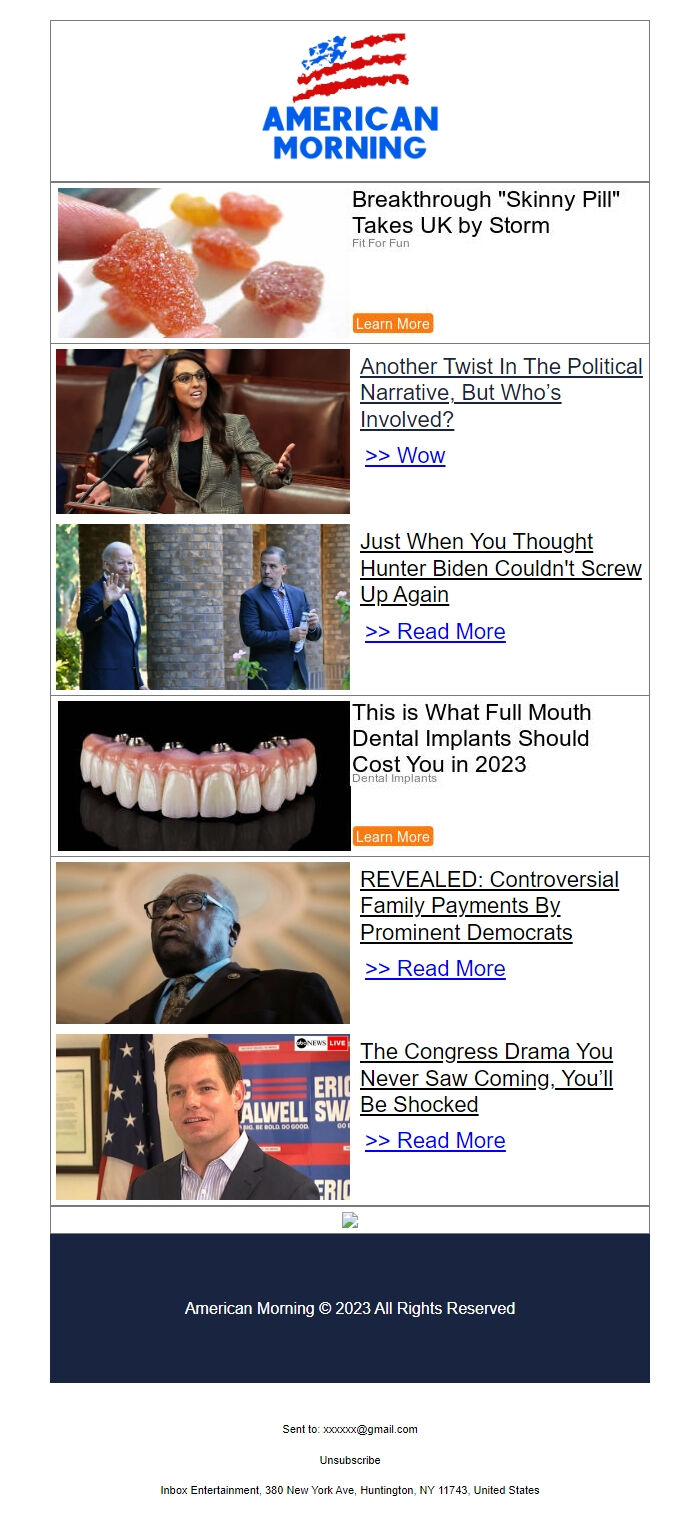The height and width of the screenshot is (1537, 700).
Task: Unsubscribe from this newsletter
Action: 350,1460
